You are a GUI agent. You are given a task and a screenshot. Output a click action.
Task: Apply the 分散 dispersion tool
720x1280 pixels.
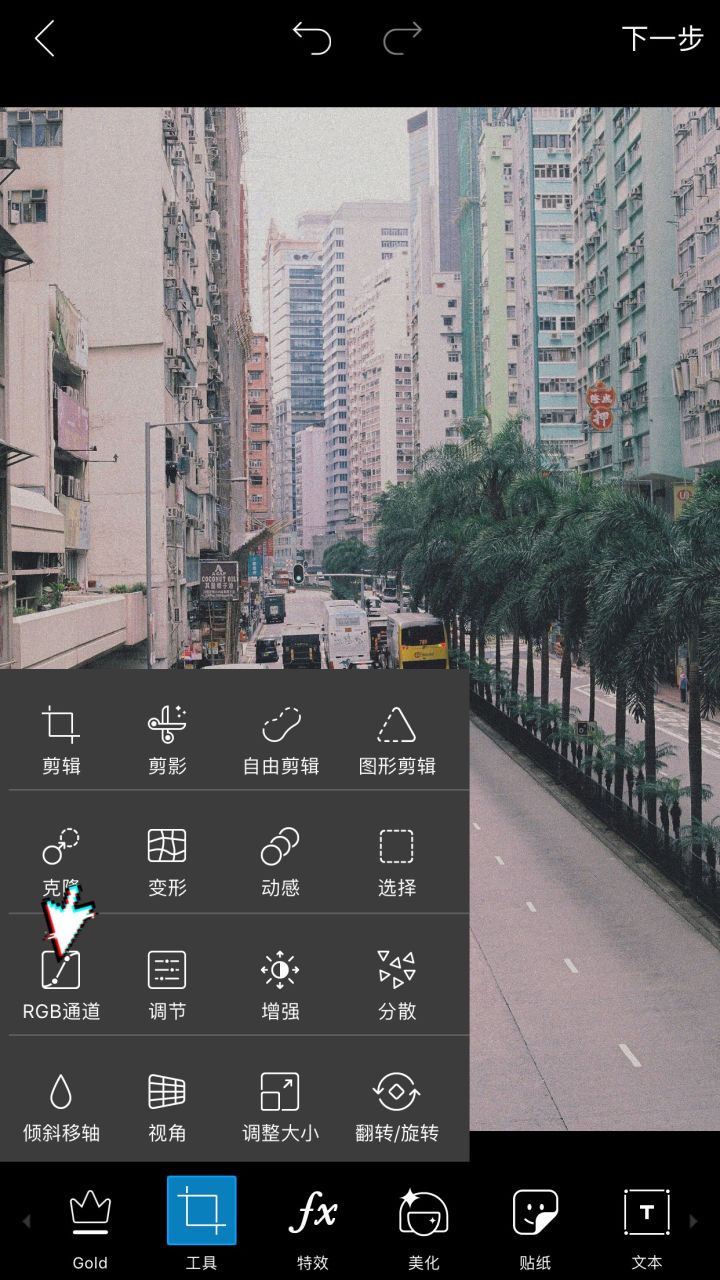pos(397,986)
